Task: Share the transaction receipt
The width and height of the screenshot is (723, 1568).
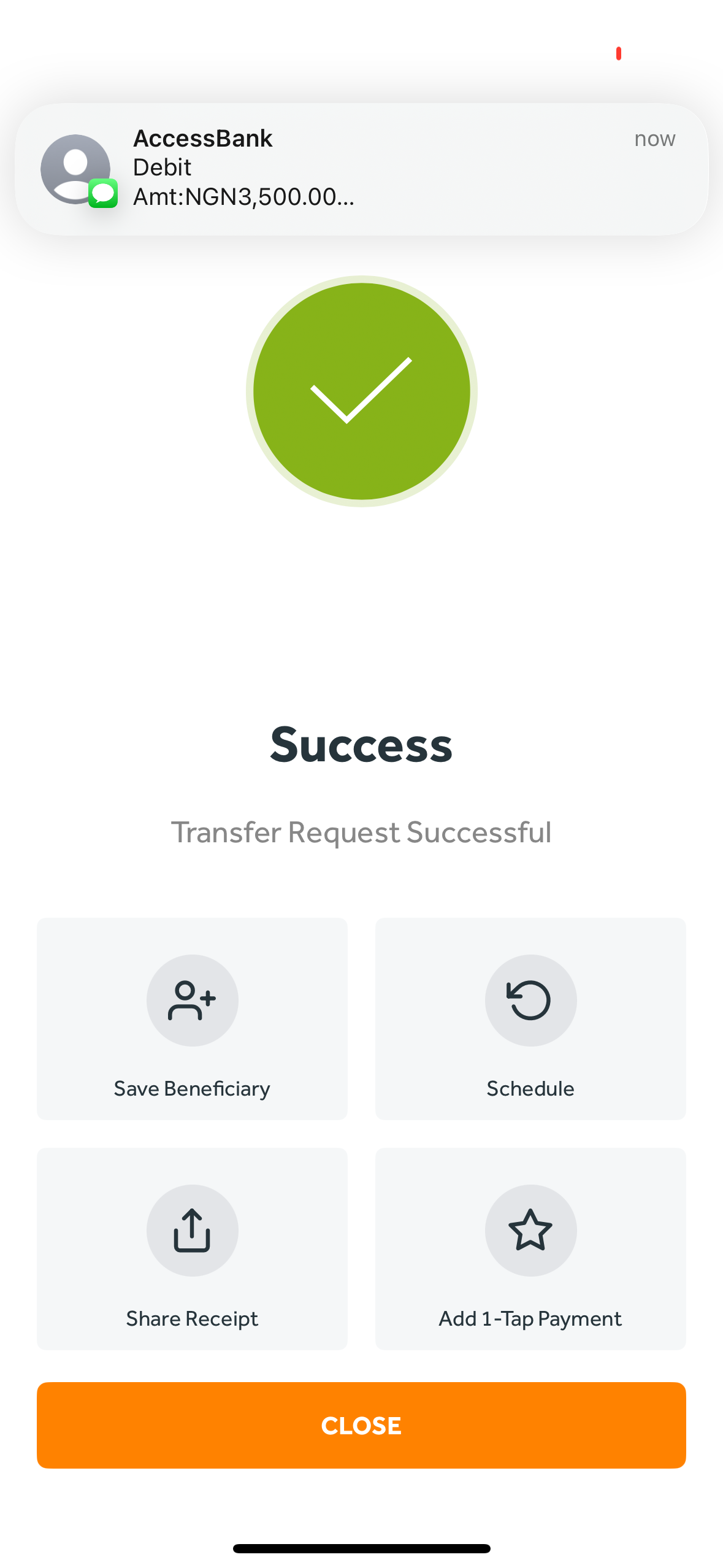Action: point(192,1248)
